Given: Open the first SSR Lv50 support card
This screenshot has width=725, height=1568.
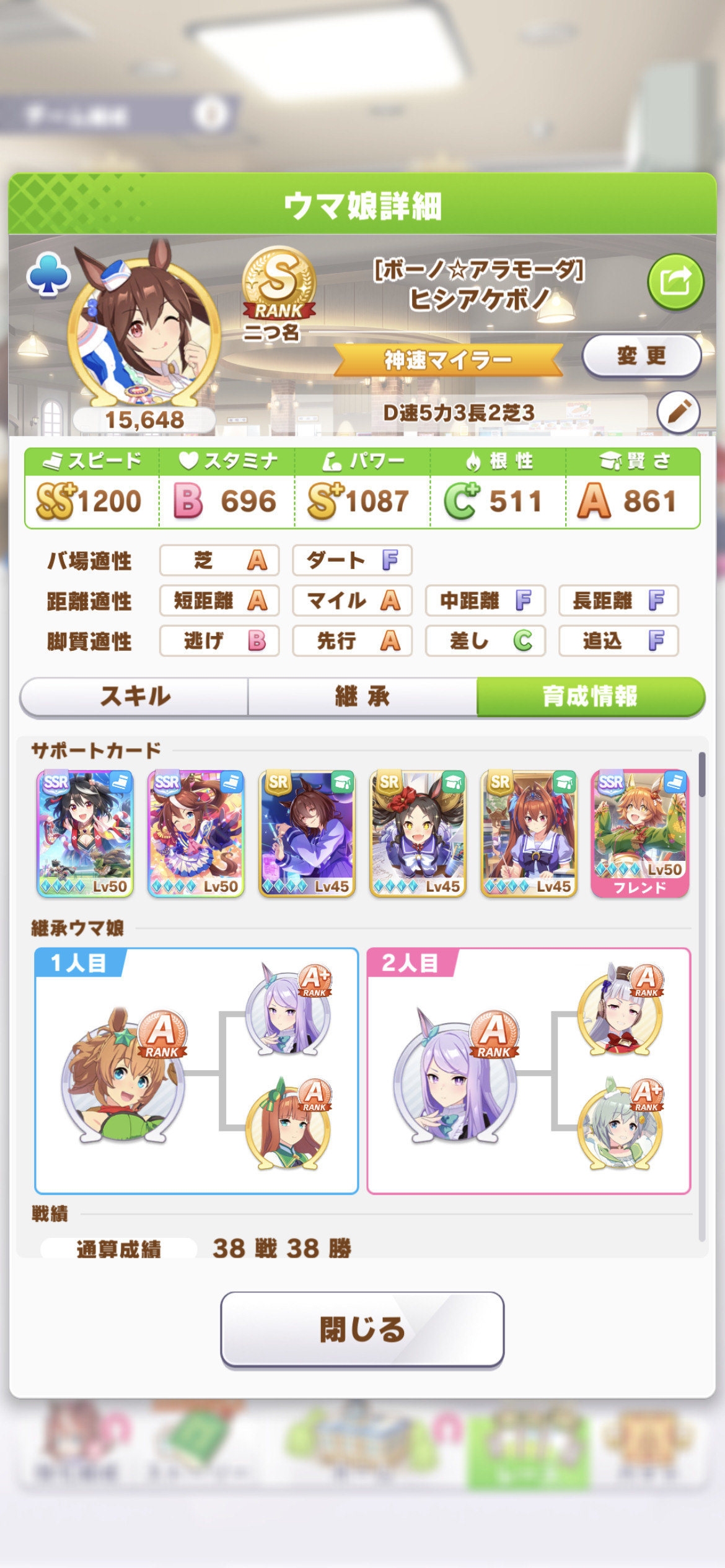Looking at the screenshot, I should click(x=85, y=834).
